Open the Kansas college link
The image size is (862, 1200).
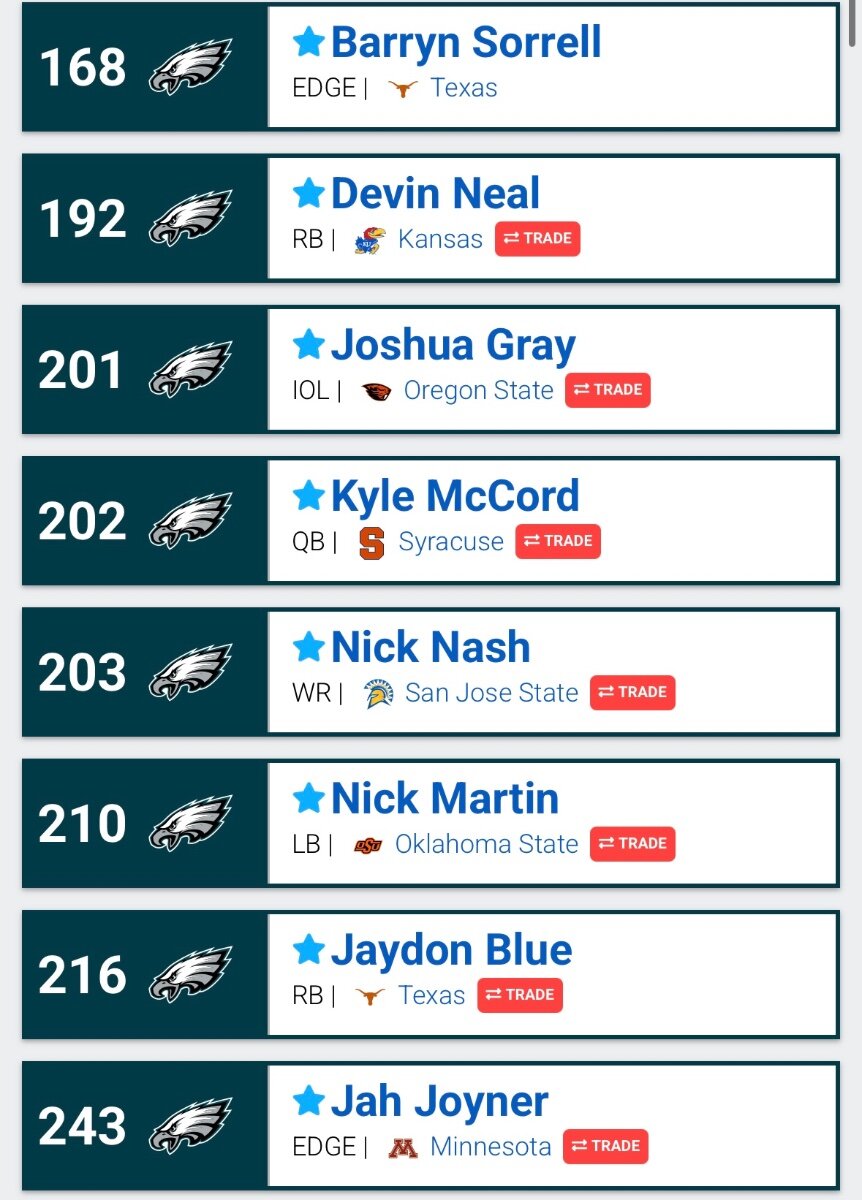(439, 240)
